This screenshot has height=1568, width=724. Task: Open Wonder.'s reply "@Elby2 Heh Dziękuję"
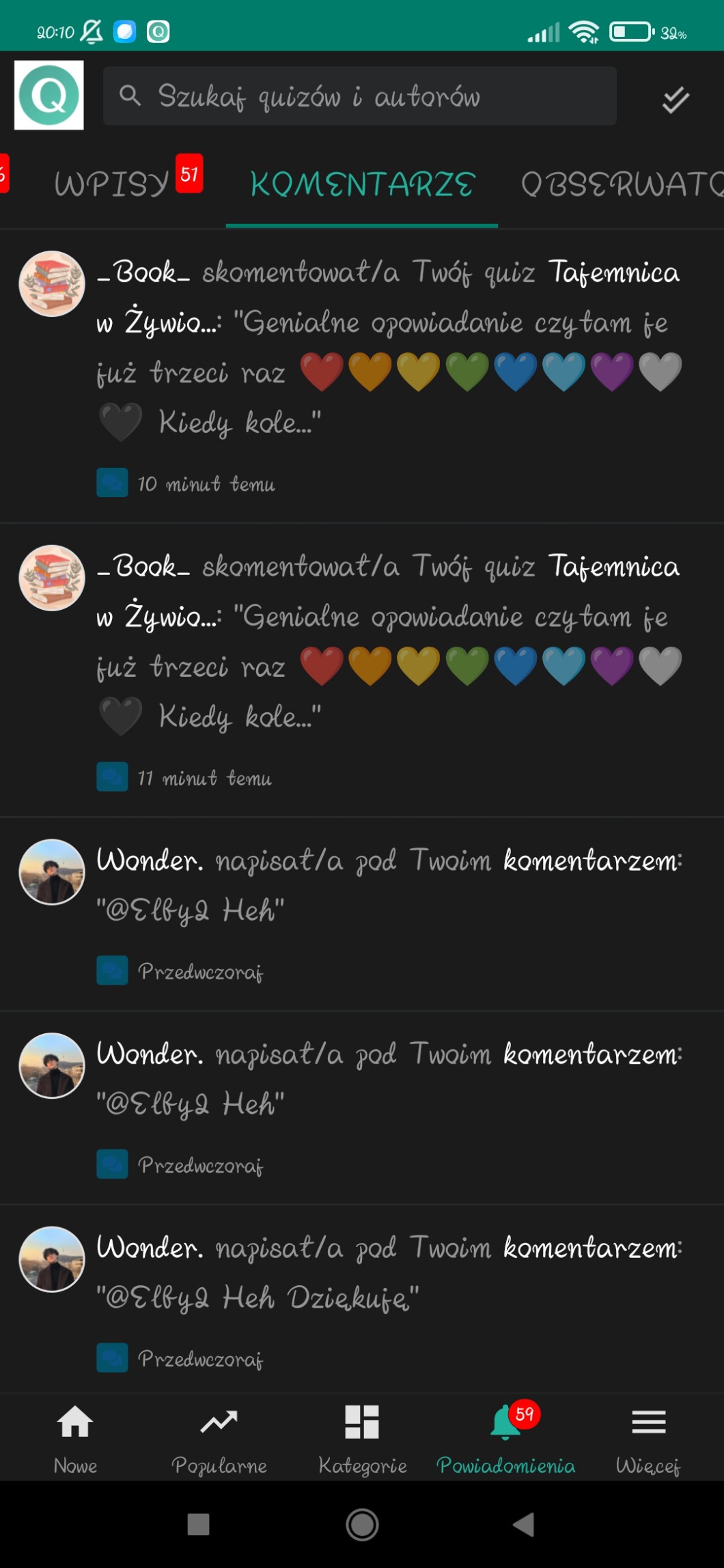click(x=362, y=1300)
